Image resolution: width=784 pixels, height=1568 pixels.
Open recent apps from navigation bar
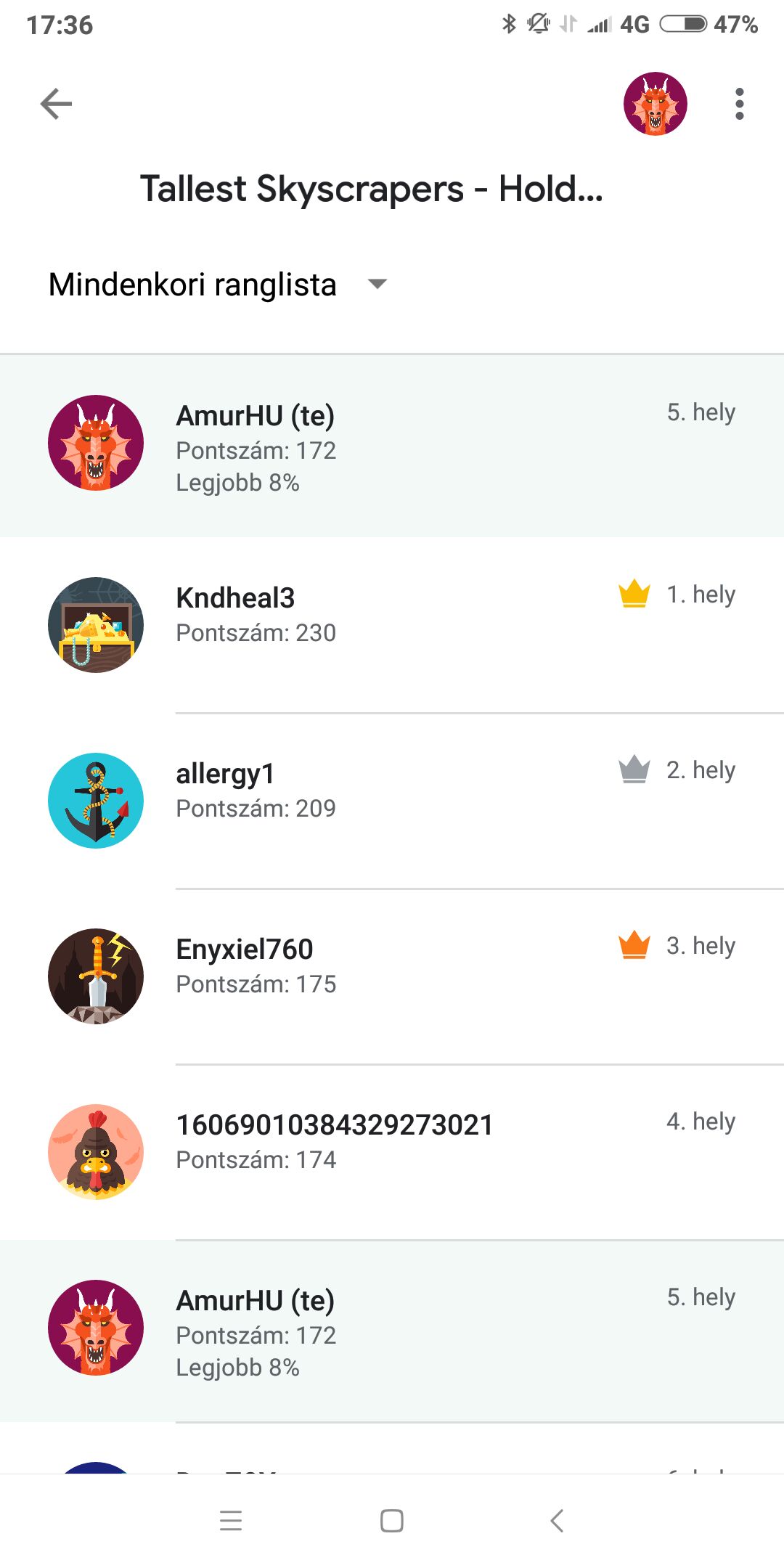pyautogui.click(x=231, y=1521)
